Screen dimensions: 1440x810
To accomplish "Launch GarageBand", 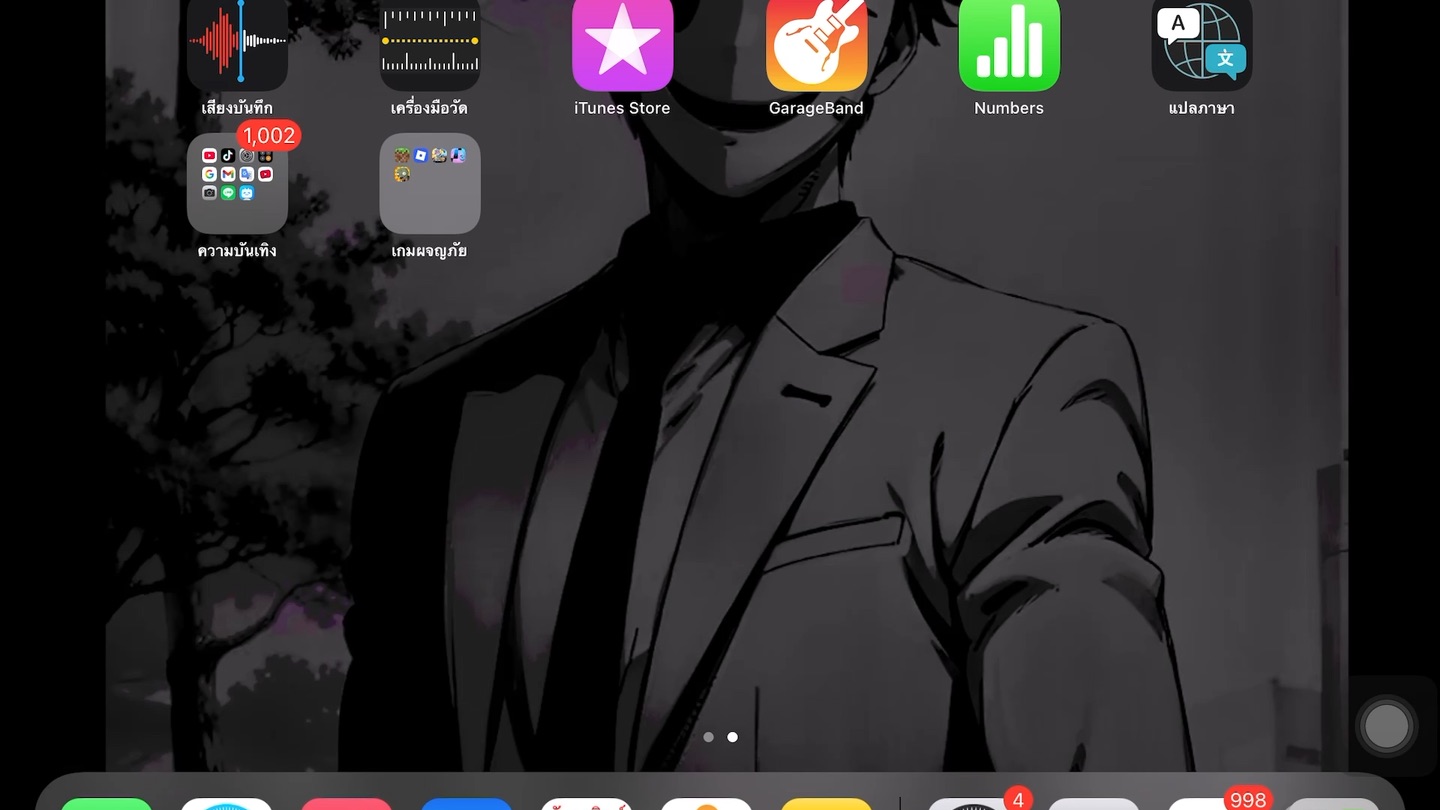I will pos(816,45).
